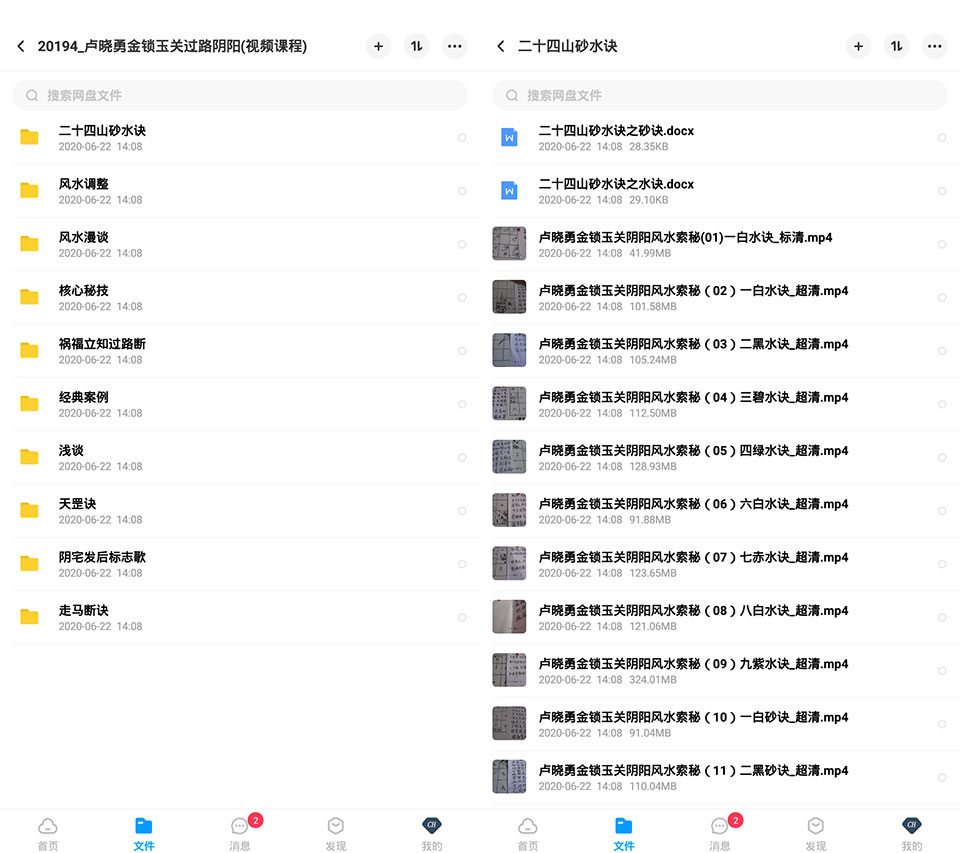This screenshot has width=960, height=853.
Task: Play video (05)四绿水诀_超清.mp4
Action: point(720,457)
